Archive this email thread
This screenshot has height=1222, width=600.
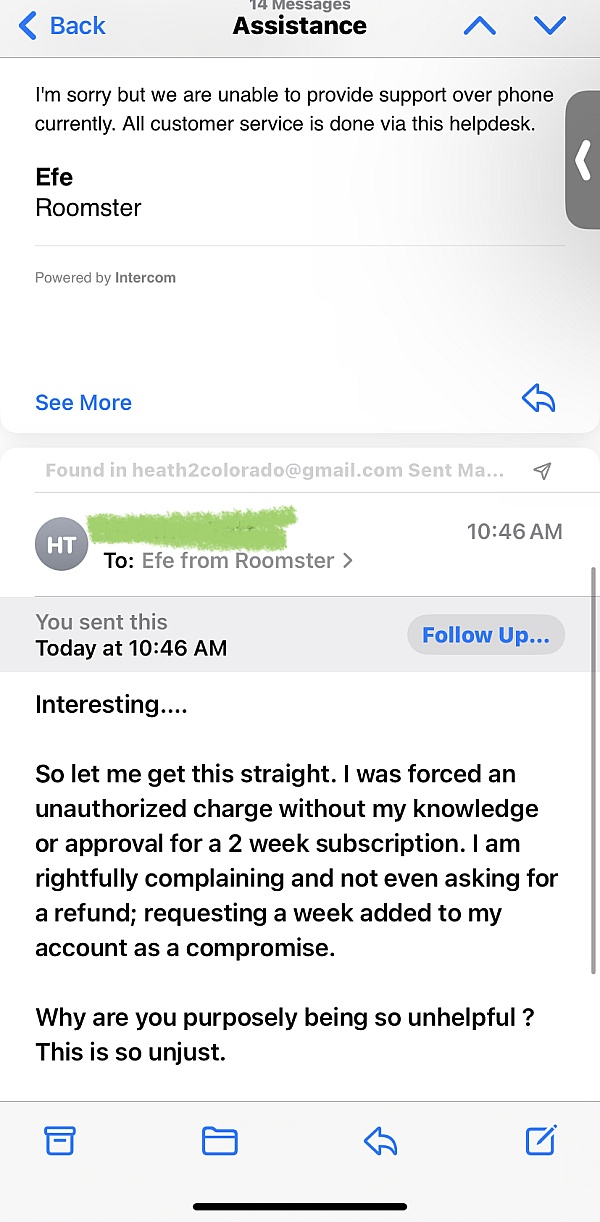pos(60,1140)
